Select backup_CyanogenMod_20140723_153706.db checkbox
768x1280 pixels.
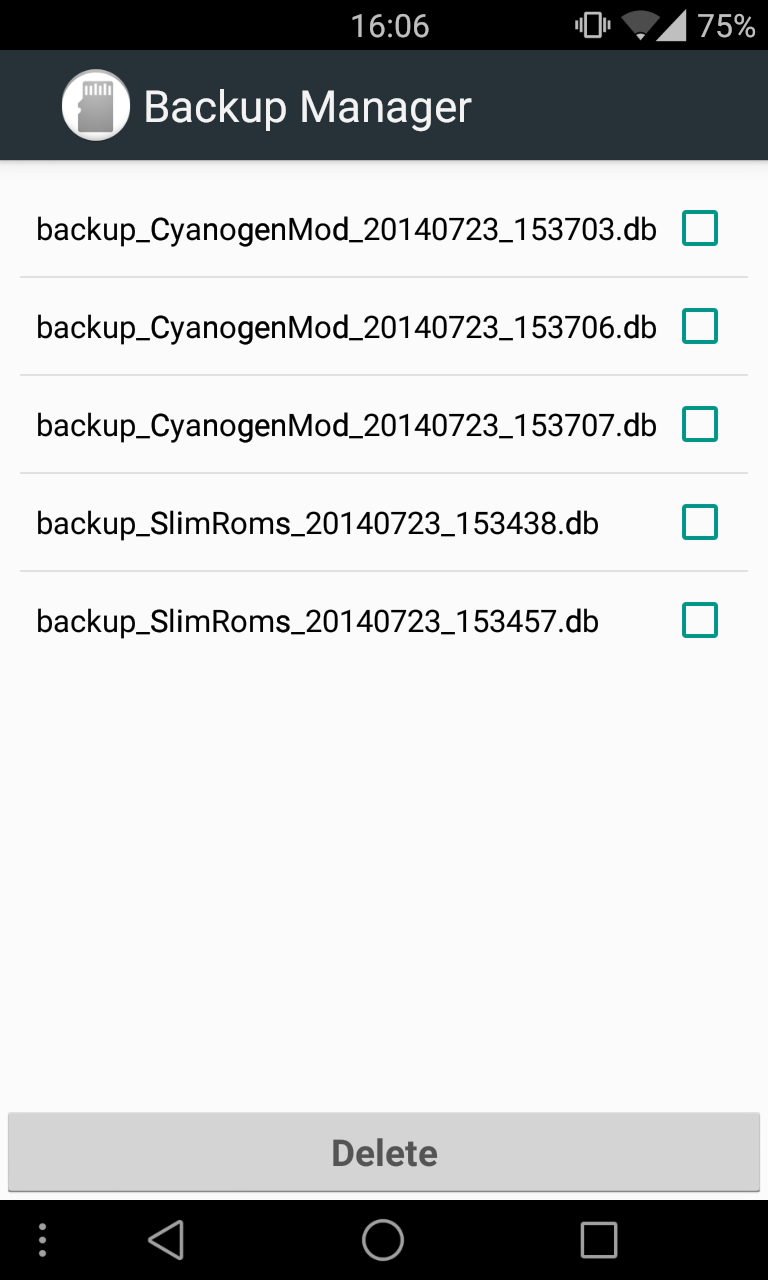[699, 326]
